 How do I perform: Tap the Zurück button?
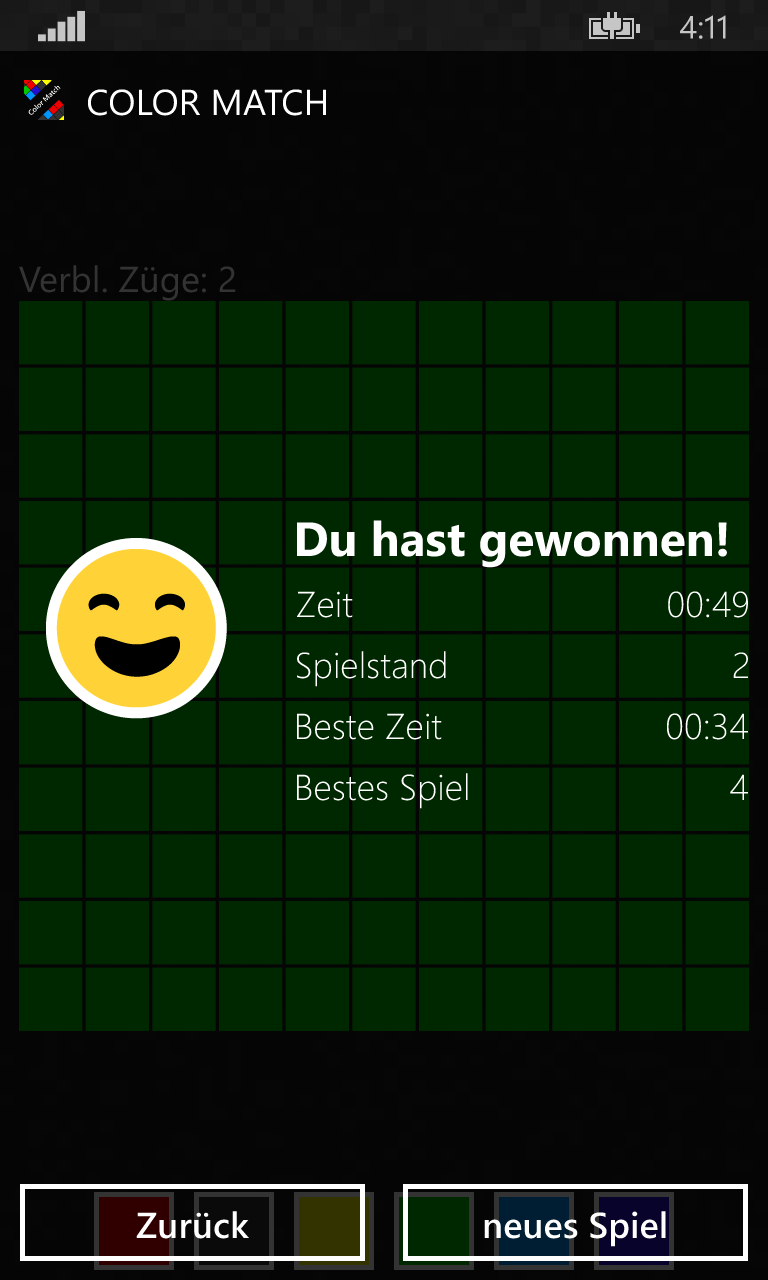[x=192, y=1223]
